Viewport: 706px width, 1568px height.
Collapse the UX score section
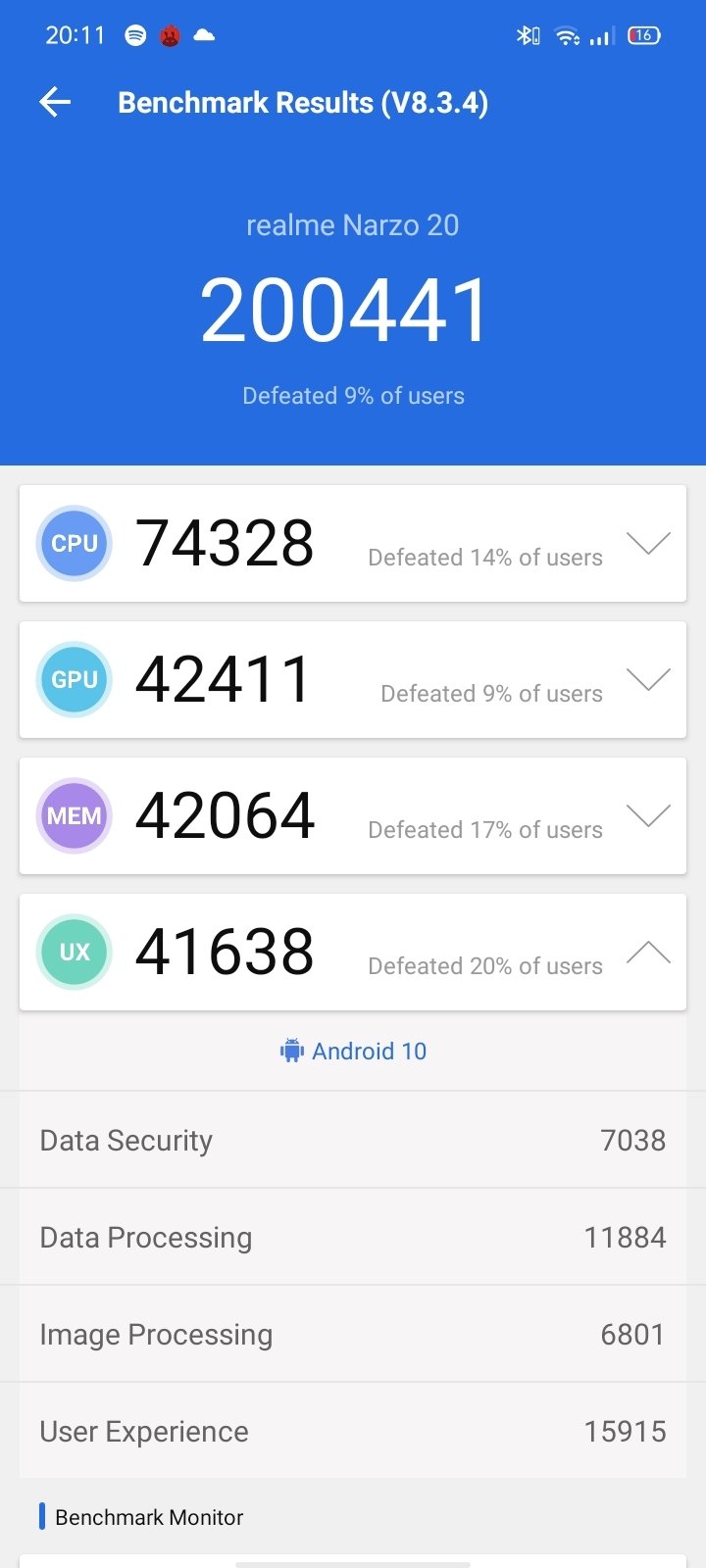pyautogui.click(x=648, y=952)
